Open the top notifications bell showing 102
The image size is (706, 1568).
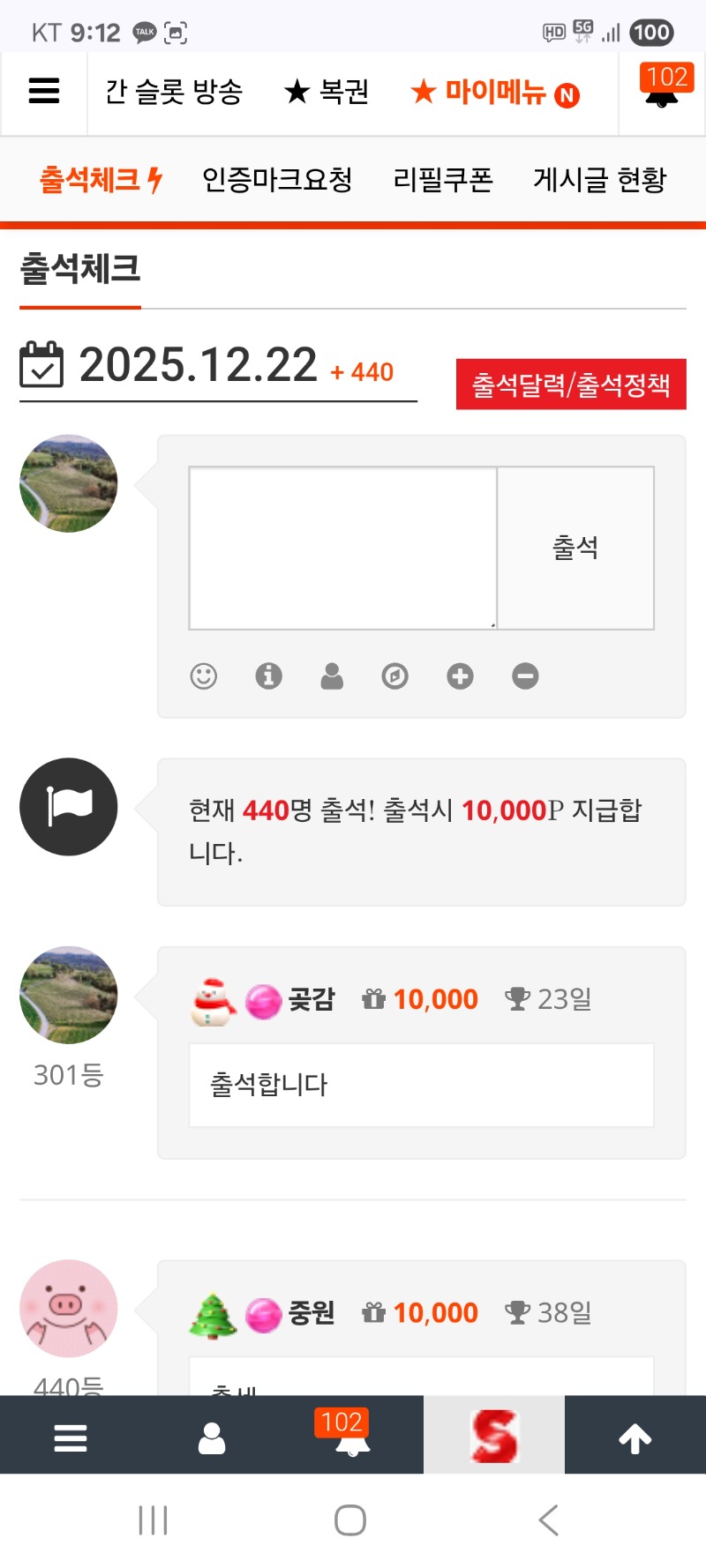[x=662, y=90]
